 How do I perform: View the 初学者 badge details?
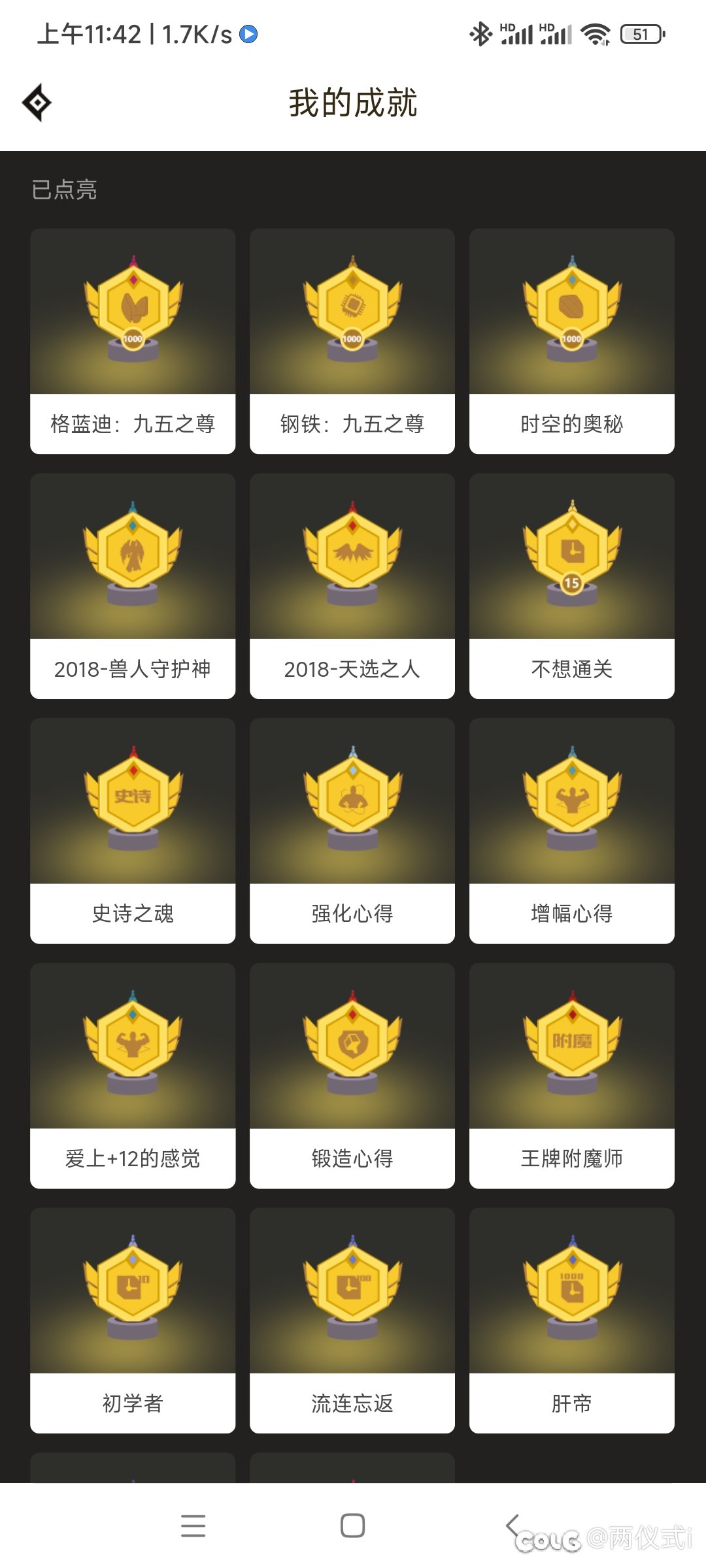click(133, 1320)
